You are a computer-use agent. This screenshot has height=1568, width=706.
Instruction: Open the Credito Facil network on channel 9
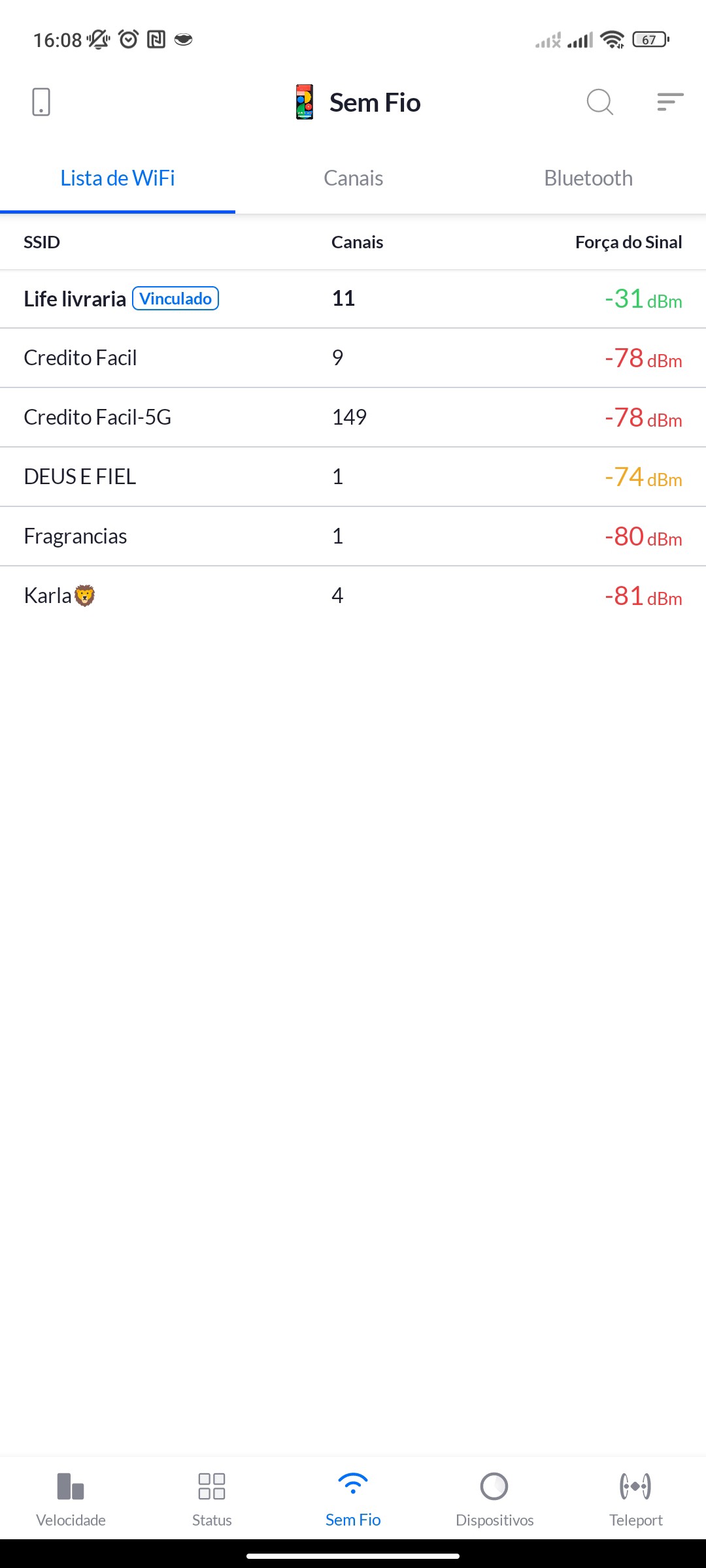[353, 358]
